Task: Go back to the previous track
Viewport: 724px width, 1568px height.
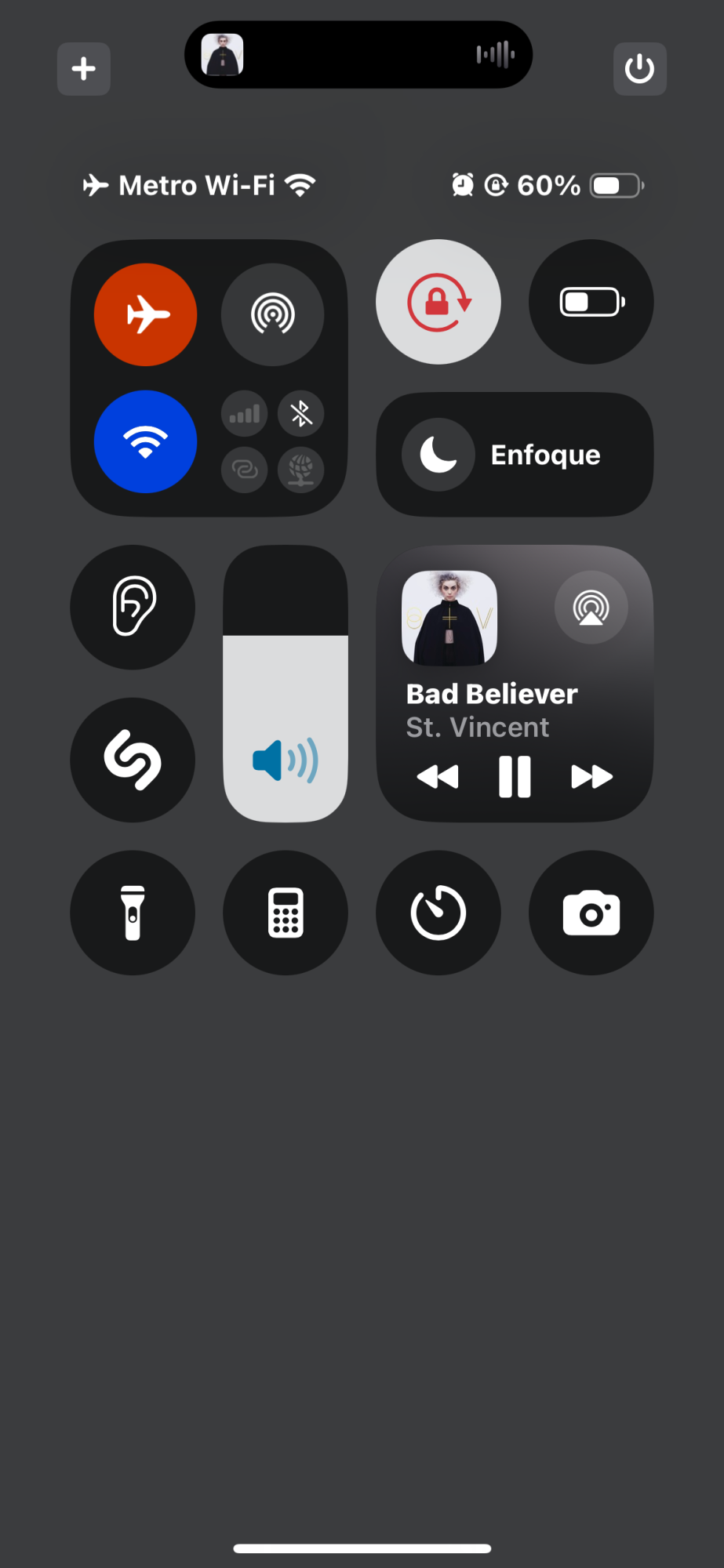Action: (438, 777)
